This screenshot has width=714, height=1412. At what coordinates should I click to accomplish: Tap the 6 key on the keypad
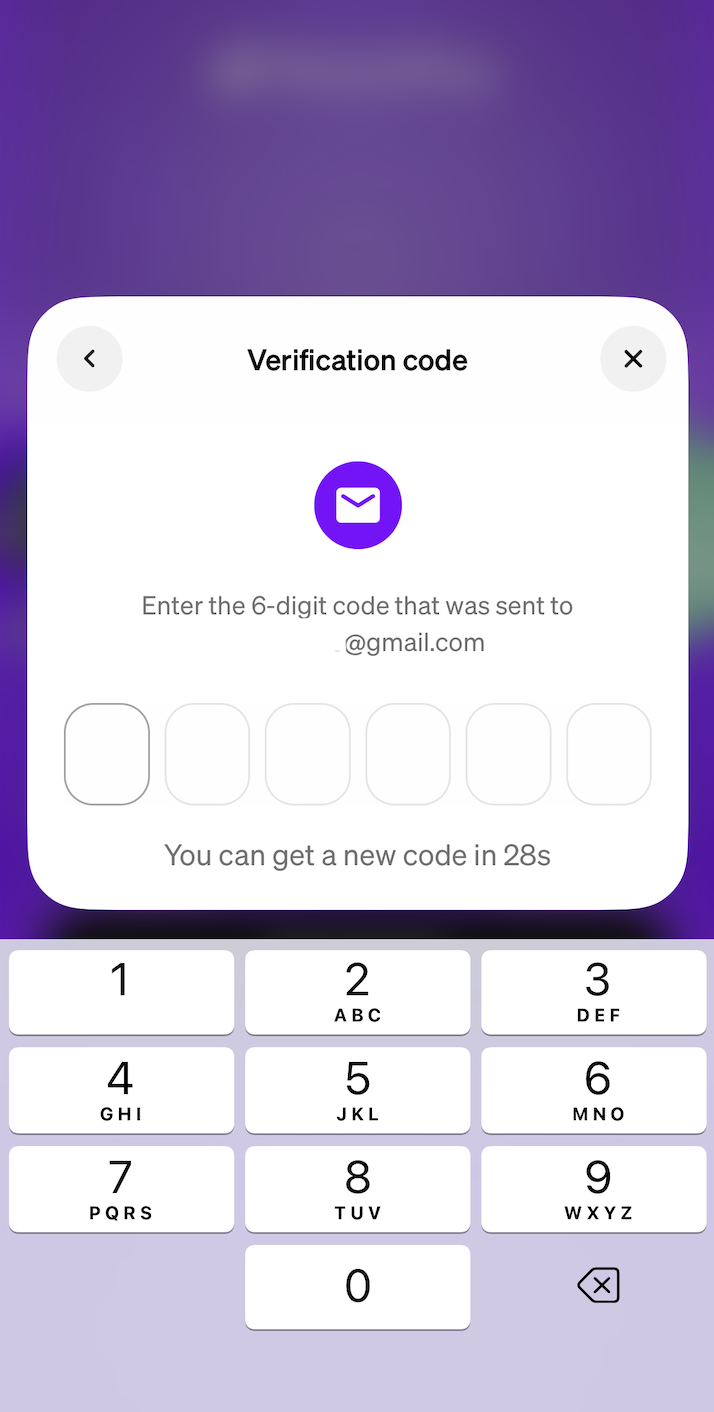point(594,1089)
